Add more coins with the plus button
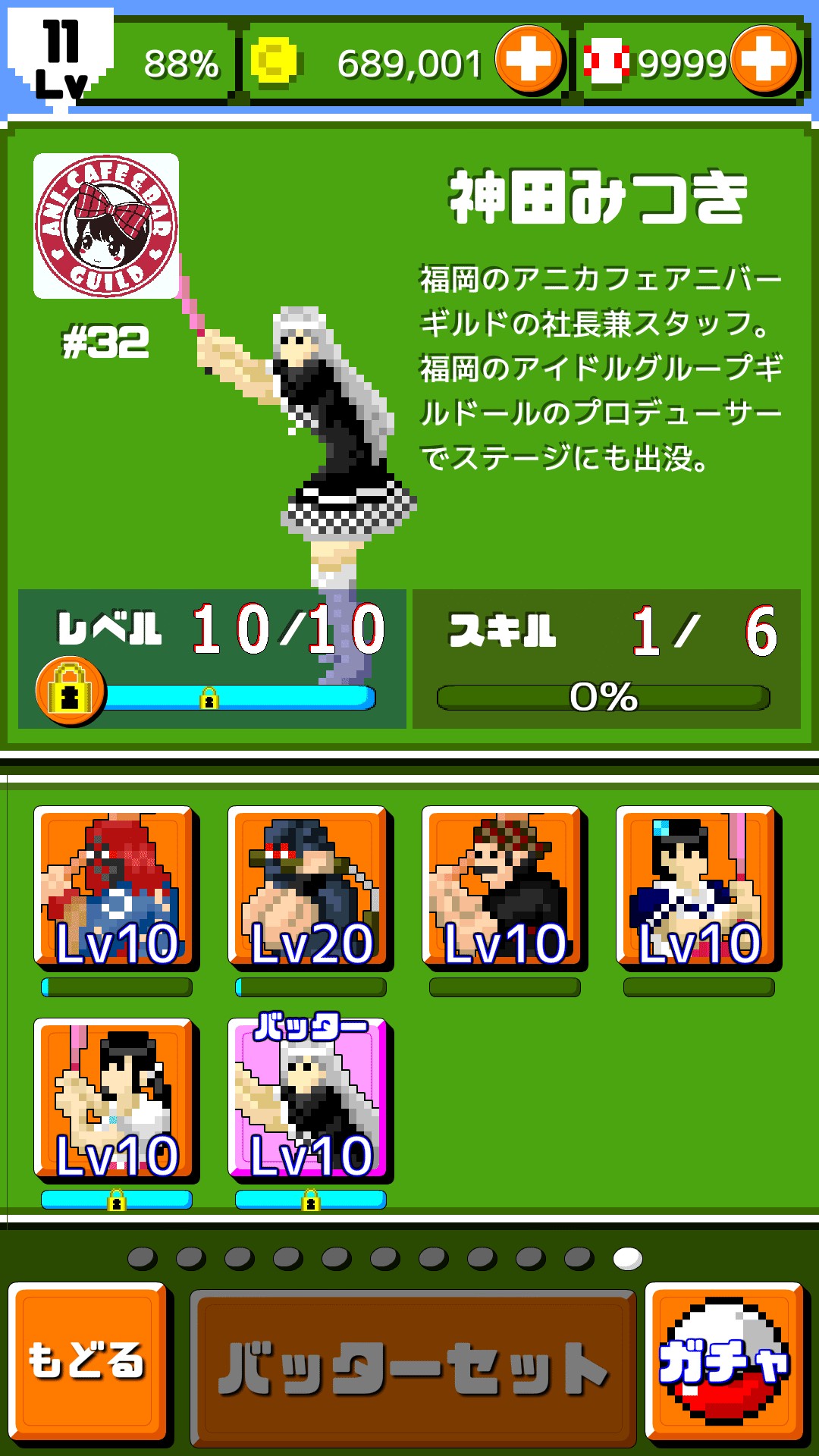Screen dimensions: 819x1456 (529, 59)
